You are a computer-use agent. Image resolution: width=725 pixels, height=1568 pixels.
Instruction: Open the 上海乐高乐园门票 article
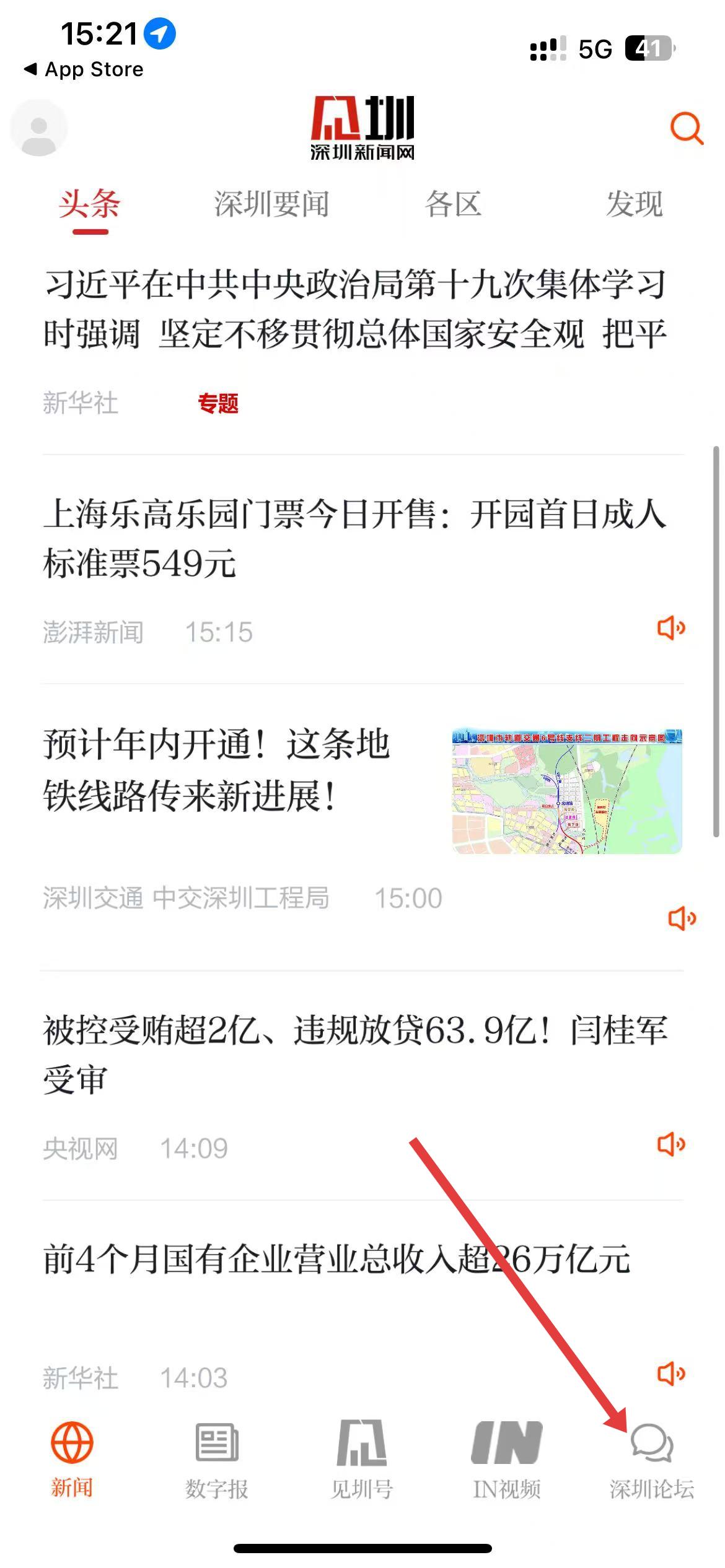pyautogui.click(x=355, y=538)
